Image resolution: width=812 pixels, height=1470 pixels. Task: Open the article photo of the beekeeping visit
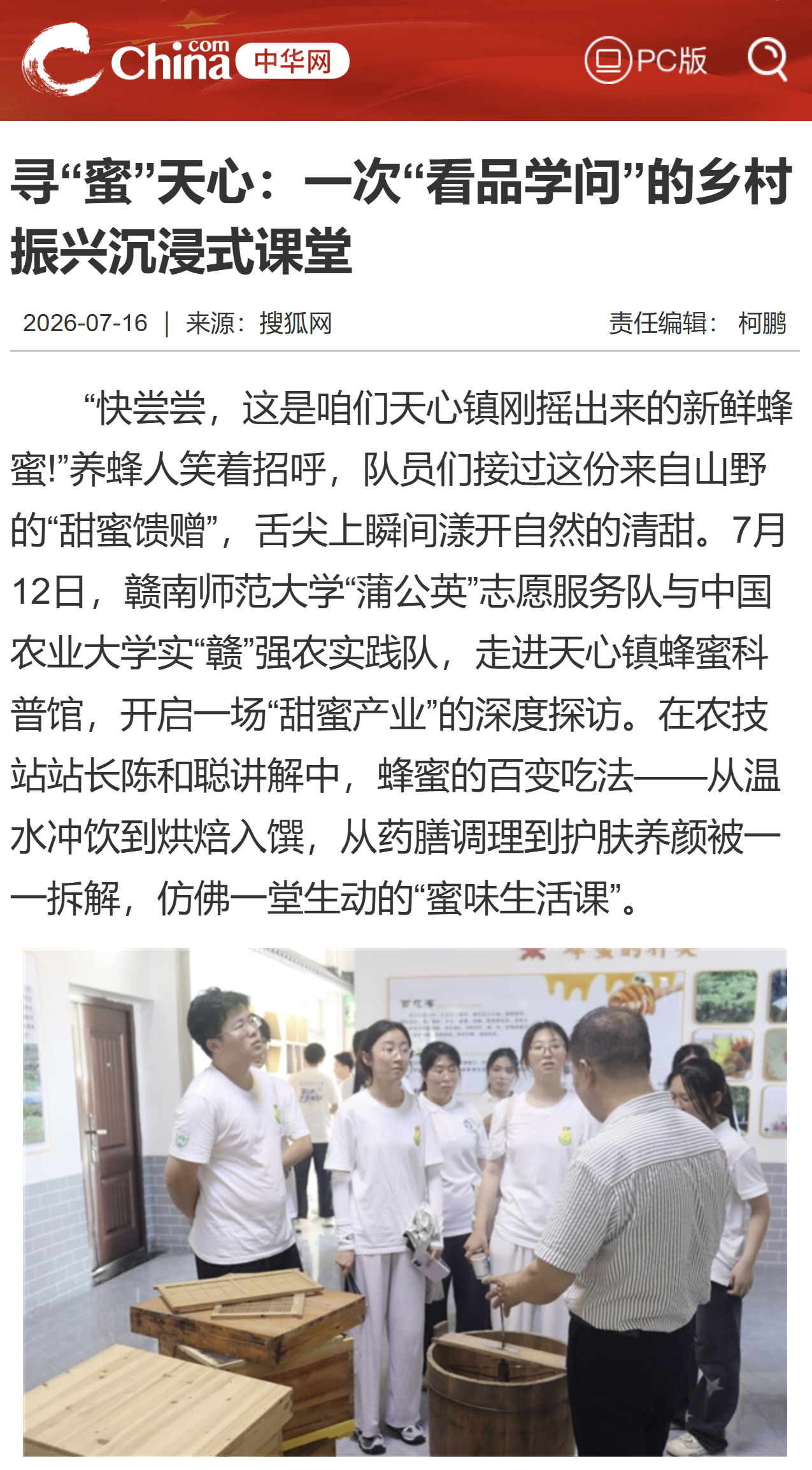[405, 1202]
